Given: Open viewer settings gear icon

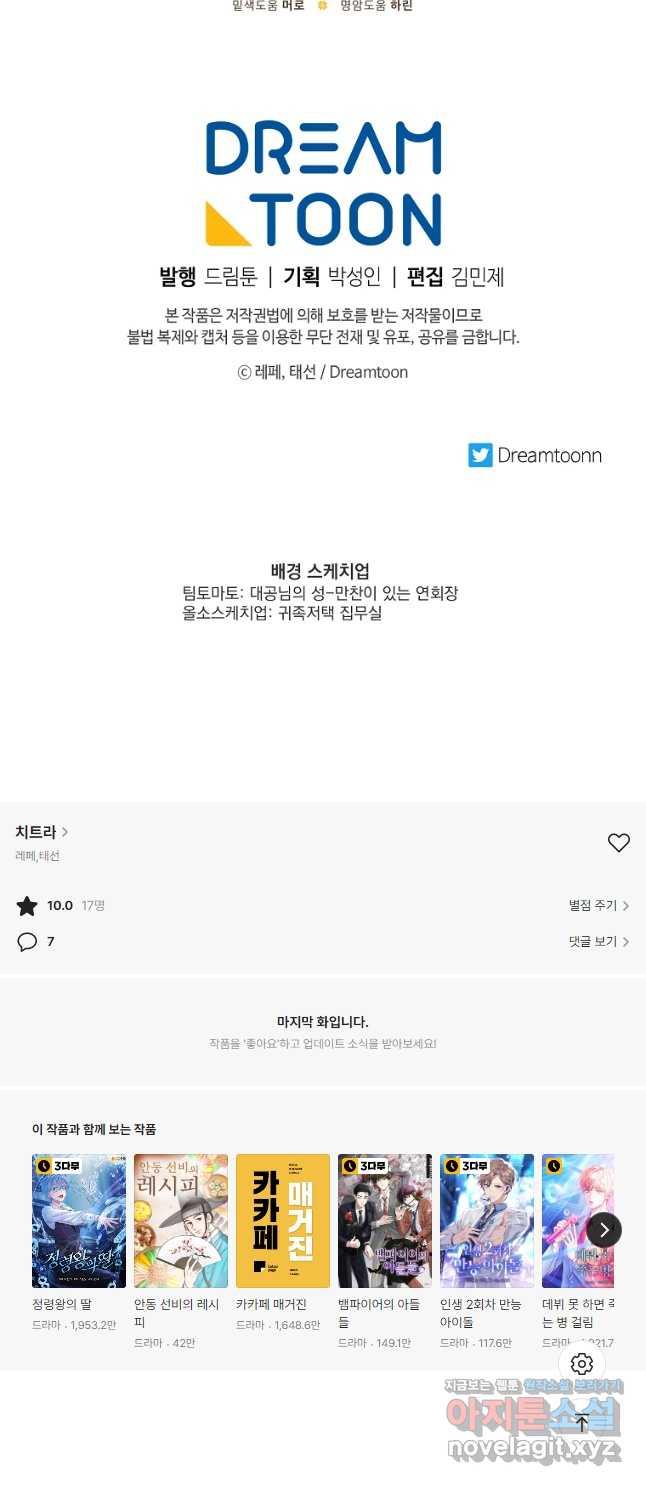Looking at the screenshot, I should (x=582, y=1364).
